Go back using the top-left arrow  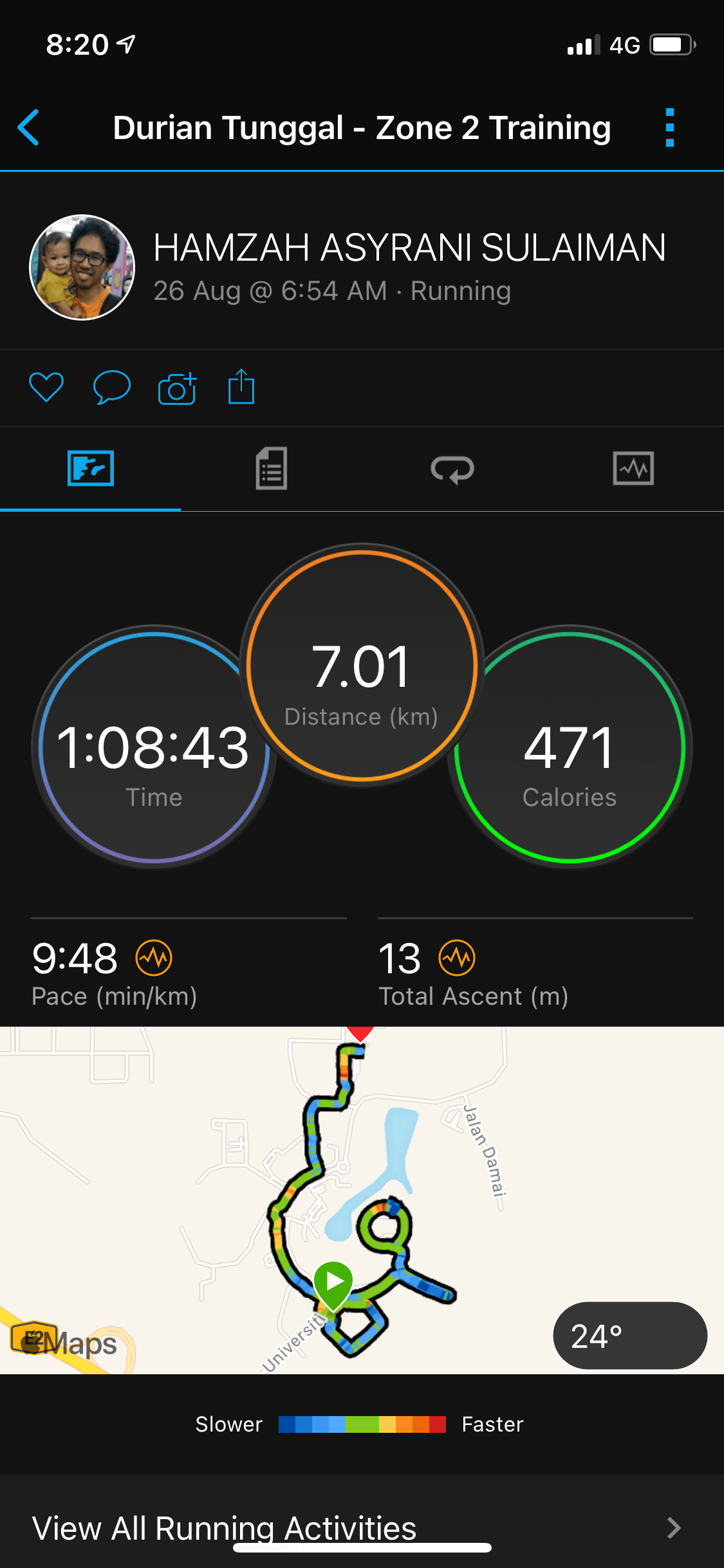click(x=29, y=127)
